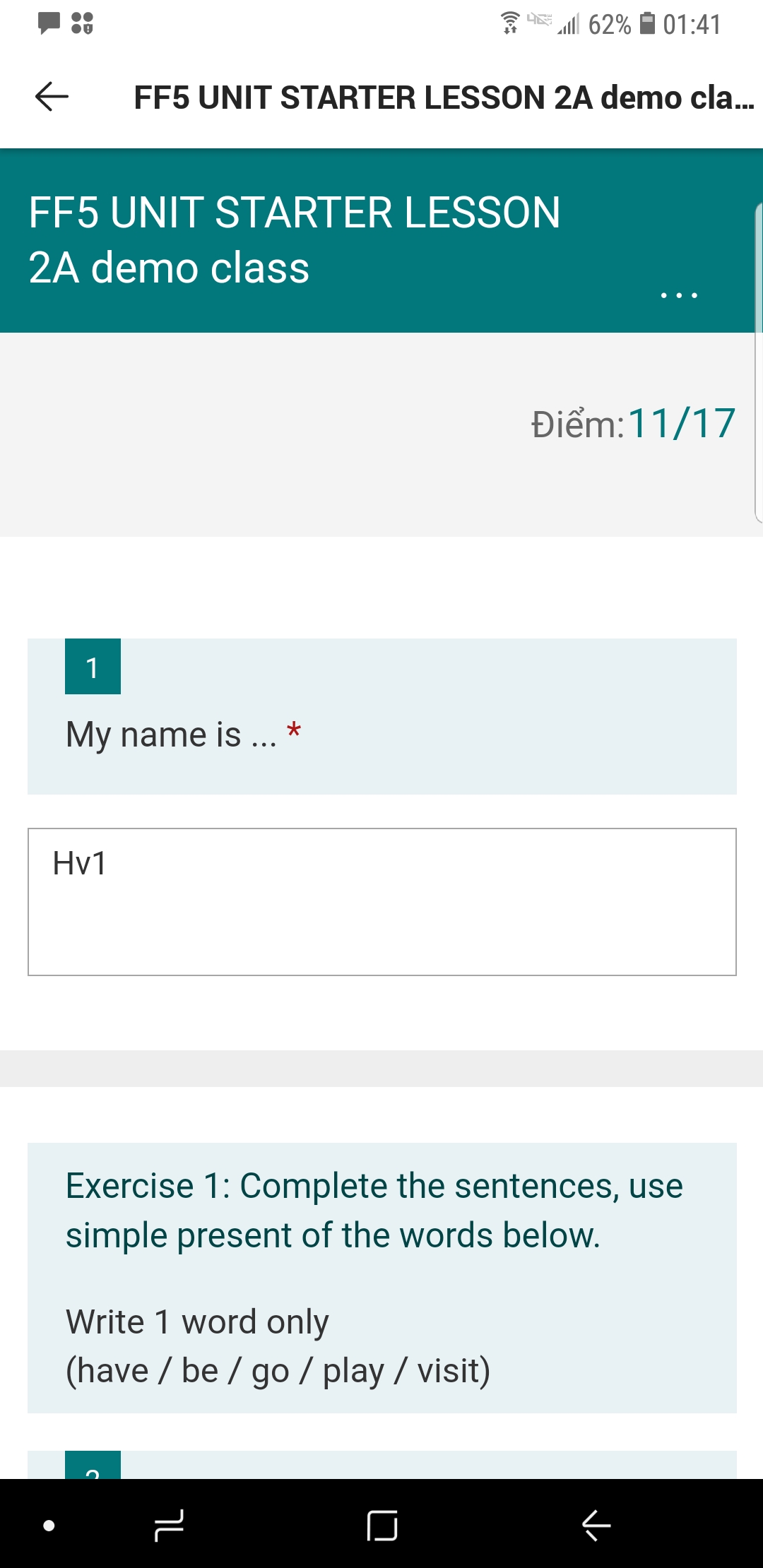Tap the 'My name is' answer field
This screenshot has width=763, height=1568.
381,901
